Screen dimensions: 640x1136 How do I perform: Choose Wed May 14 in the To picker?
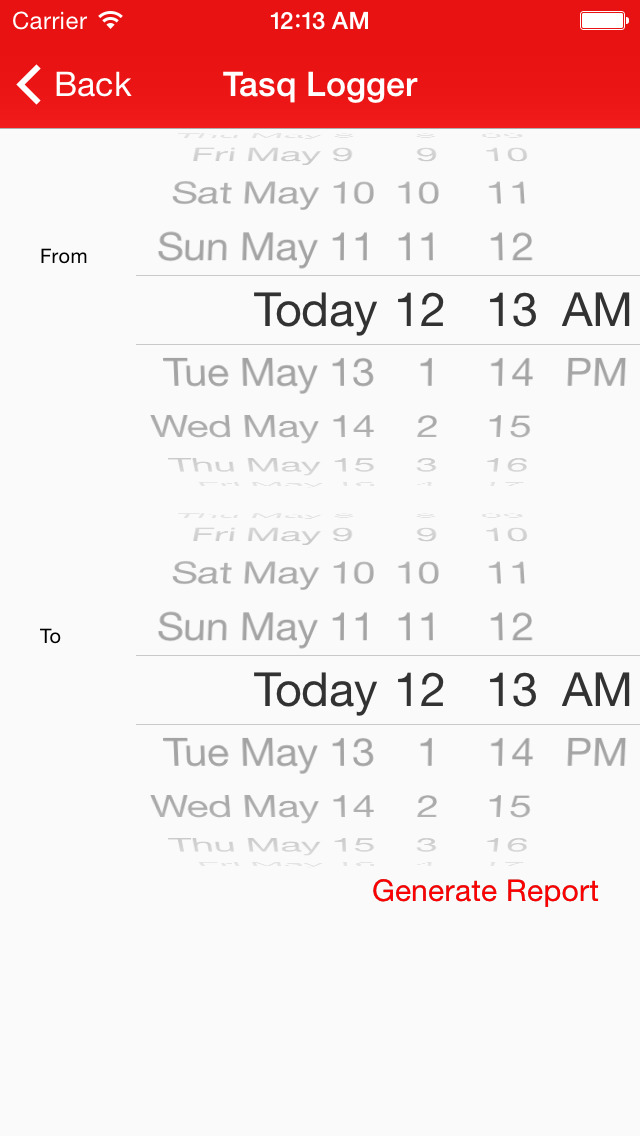pos(262,807)
